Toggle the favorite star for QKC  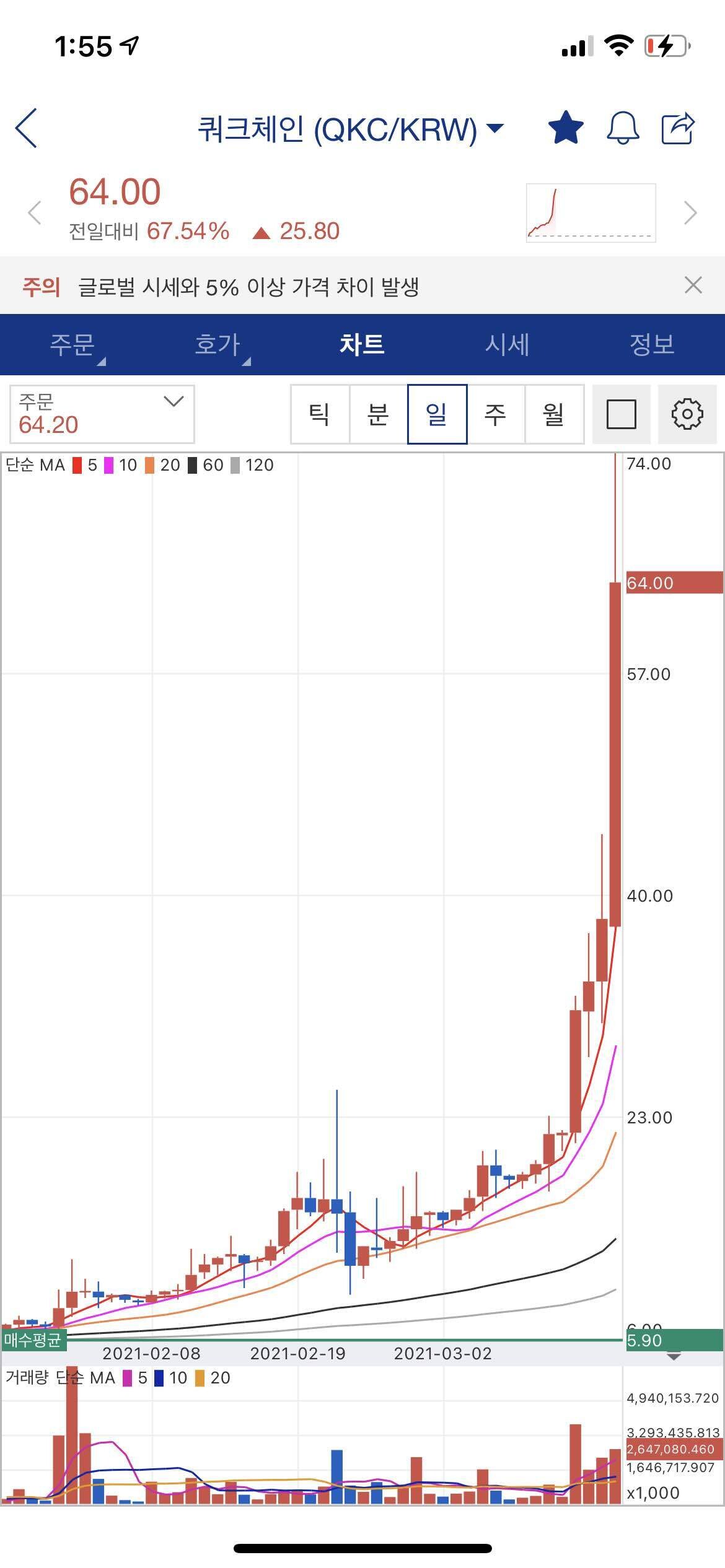(x=566, y=128)
